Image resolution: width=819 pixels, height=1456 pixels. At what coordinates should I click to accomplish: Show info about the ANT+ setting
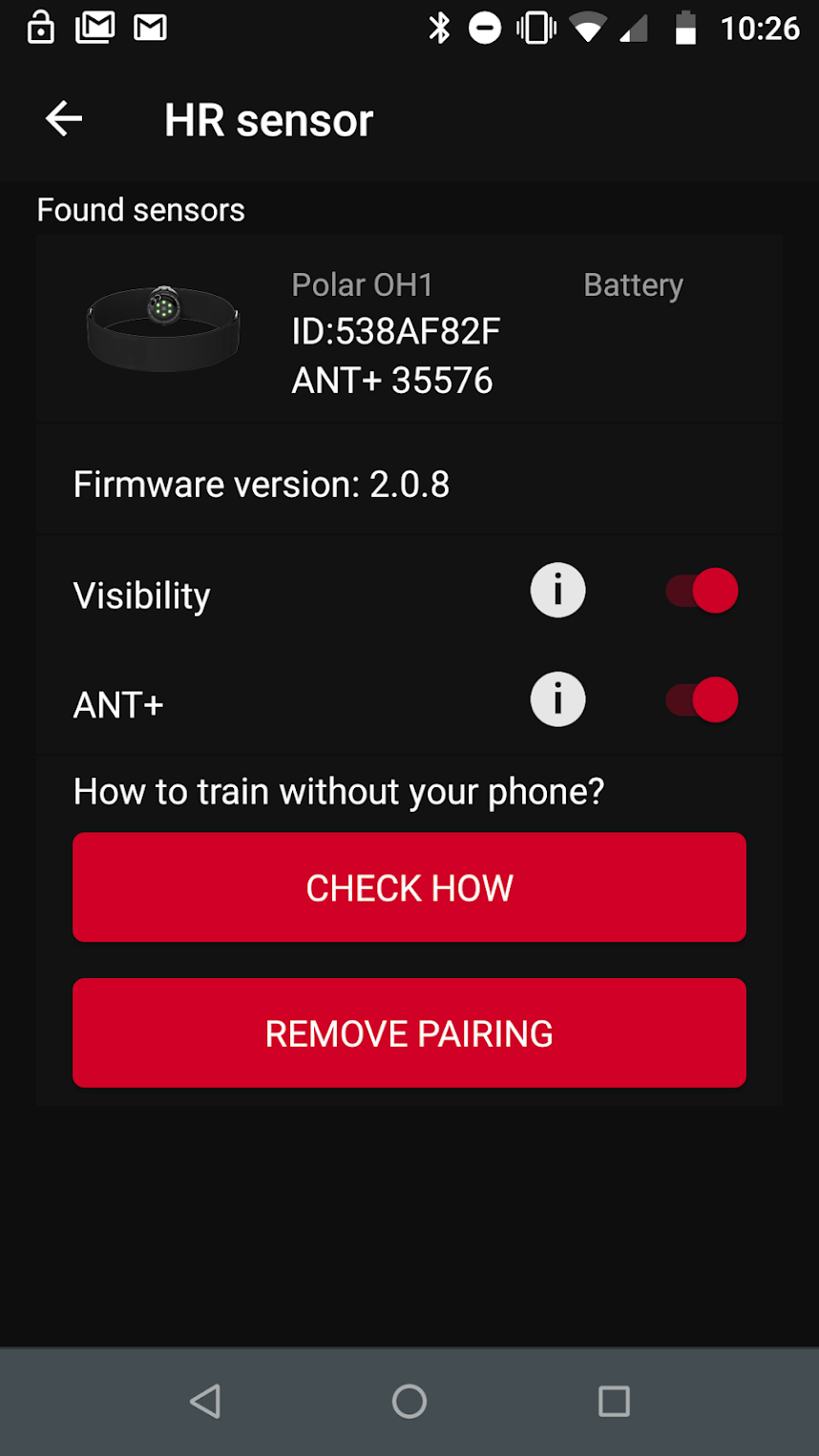tap(557, 700)
